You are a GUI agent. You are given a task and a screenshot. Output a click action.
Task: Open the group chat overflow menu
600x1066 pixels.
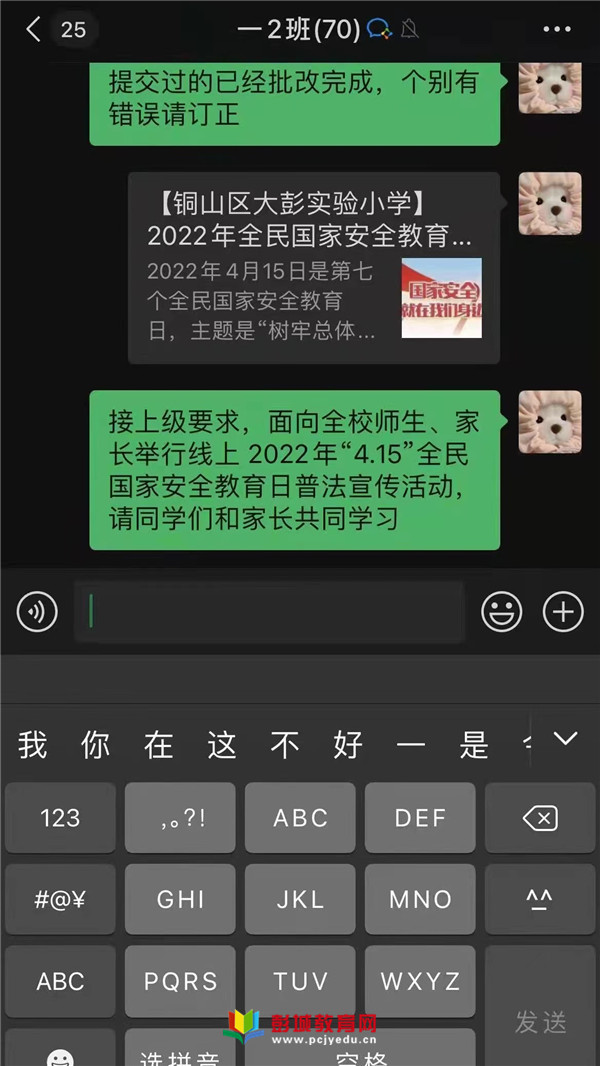[x=557, y=29]
